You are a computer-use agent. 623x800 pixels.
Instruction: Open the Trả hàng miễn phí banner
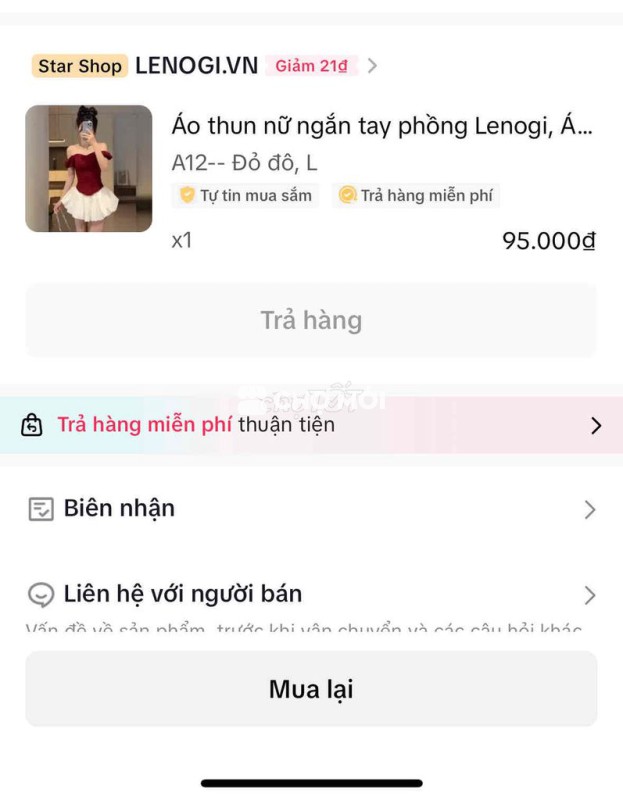click(x=311, y=425)
